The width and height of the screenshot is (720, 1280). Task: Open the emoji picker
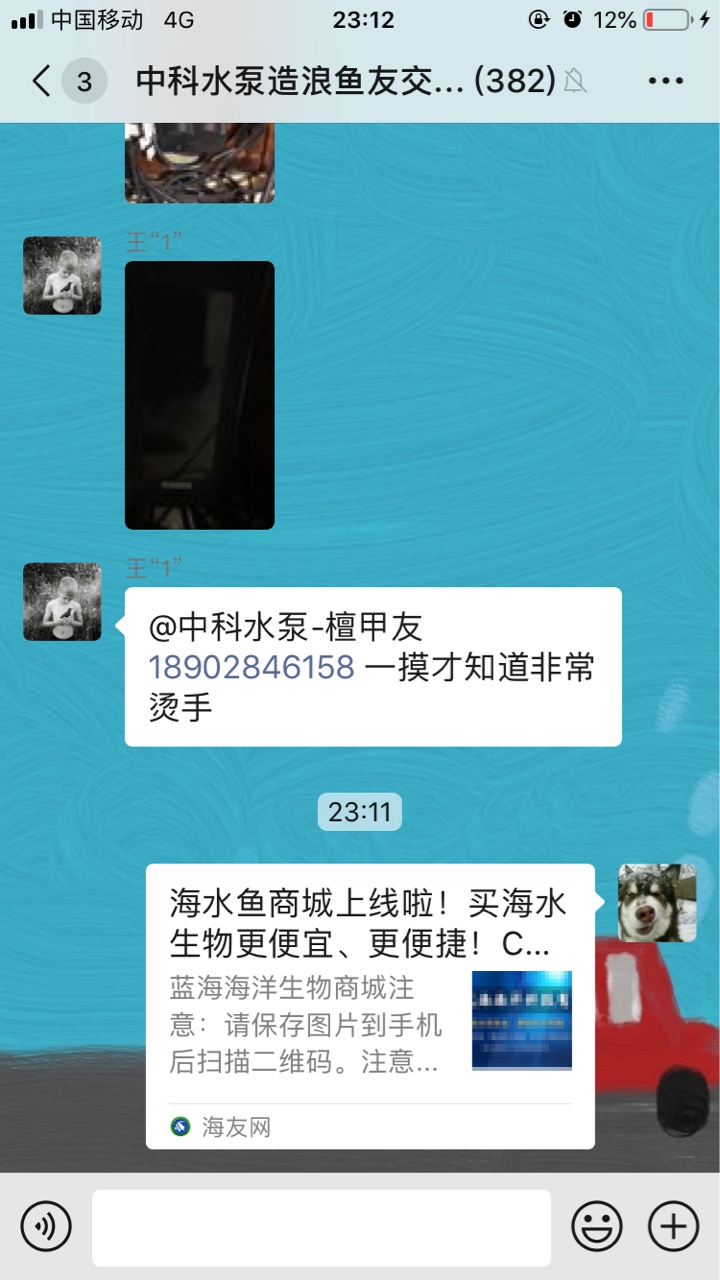point(597,1226)
